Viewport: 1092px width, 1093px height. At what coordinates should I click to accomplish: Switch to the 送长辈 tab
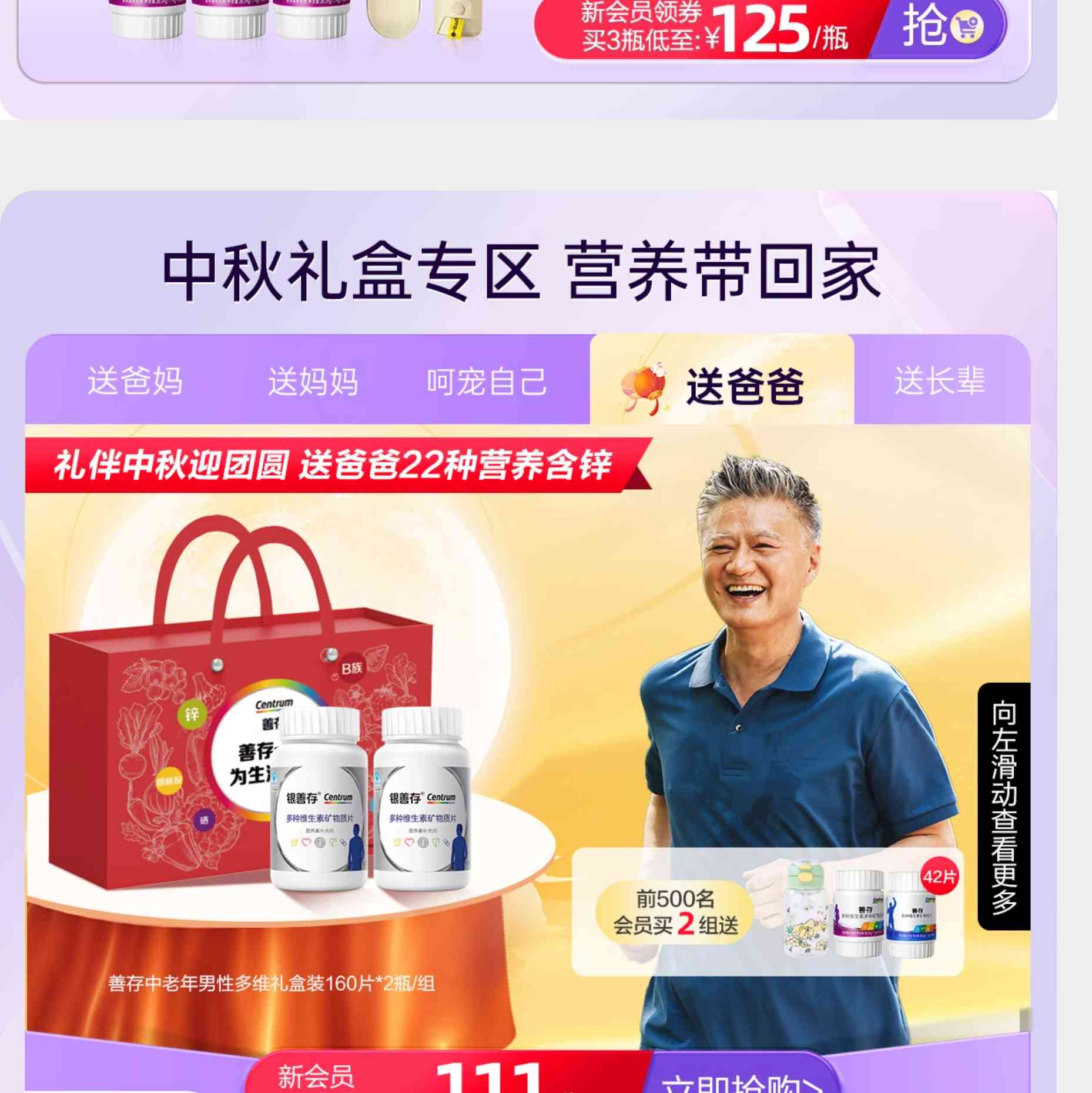click(x=939, y=381)
